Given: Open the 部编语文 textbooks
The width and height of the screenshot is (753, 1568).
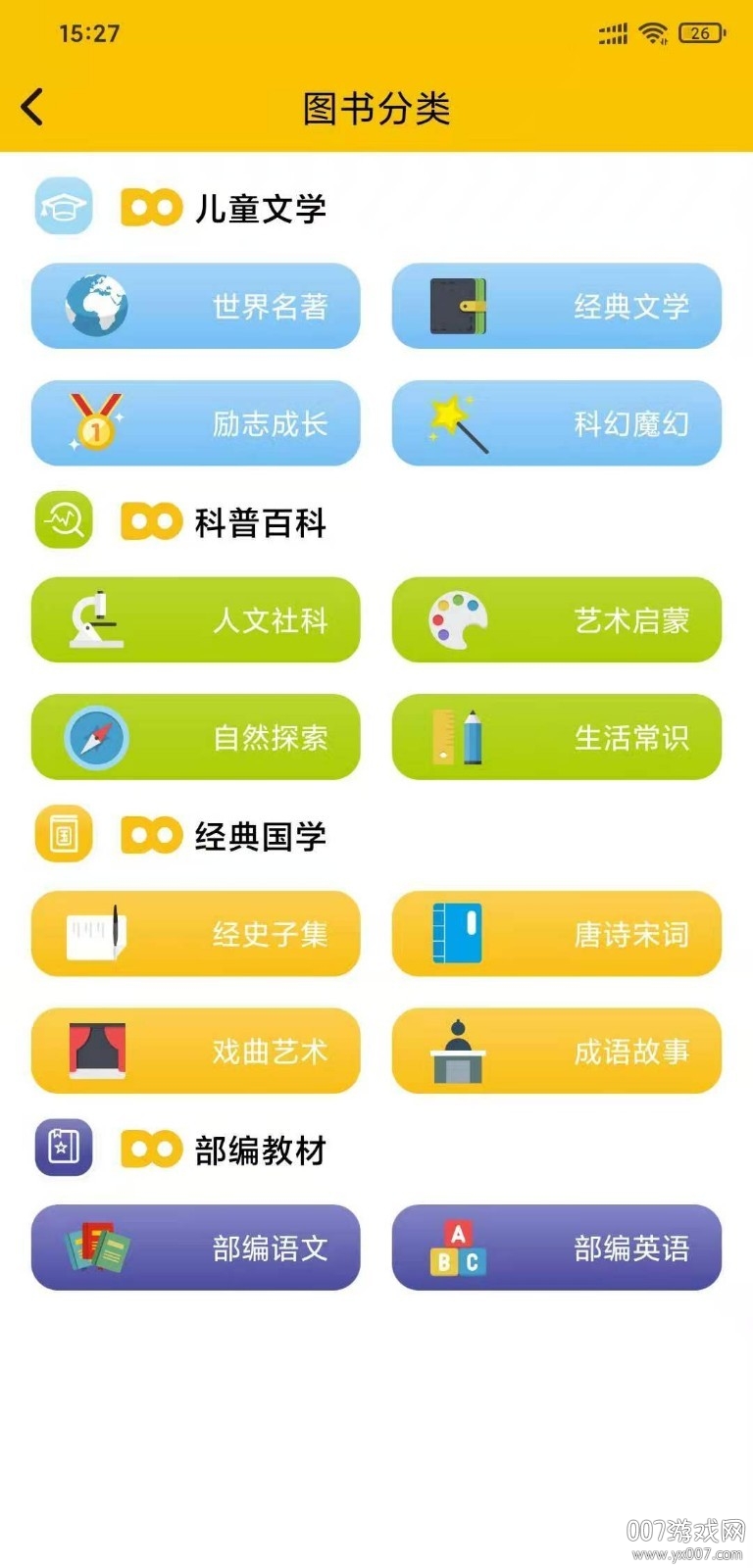Looking at the screenshot, I should 196,1247.
